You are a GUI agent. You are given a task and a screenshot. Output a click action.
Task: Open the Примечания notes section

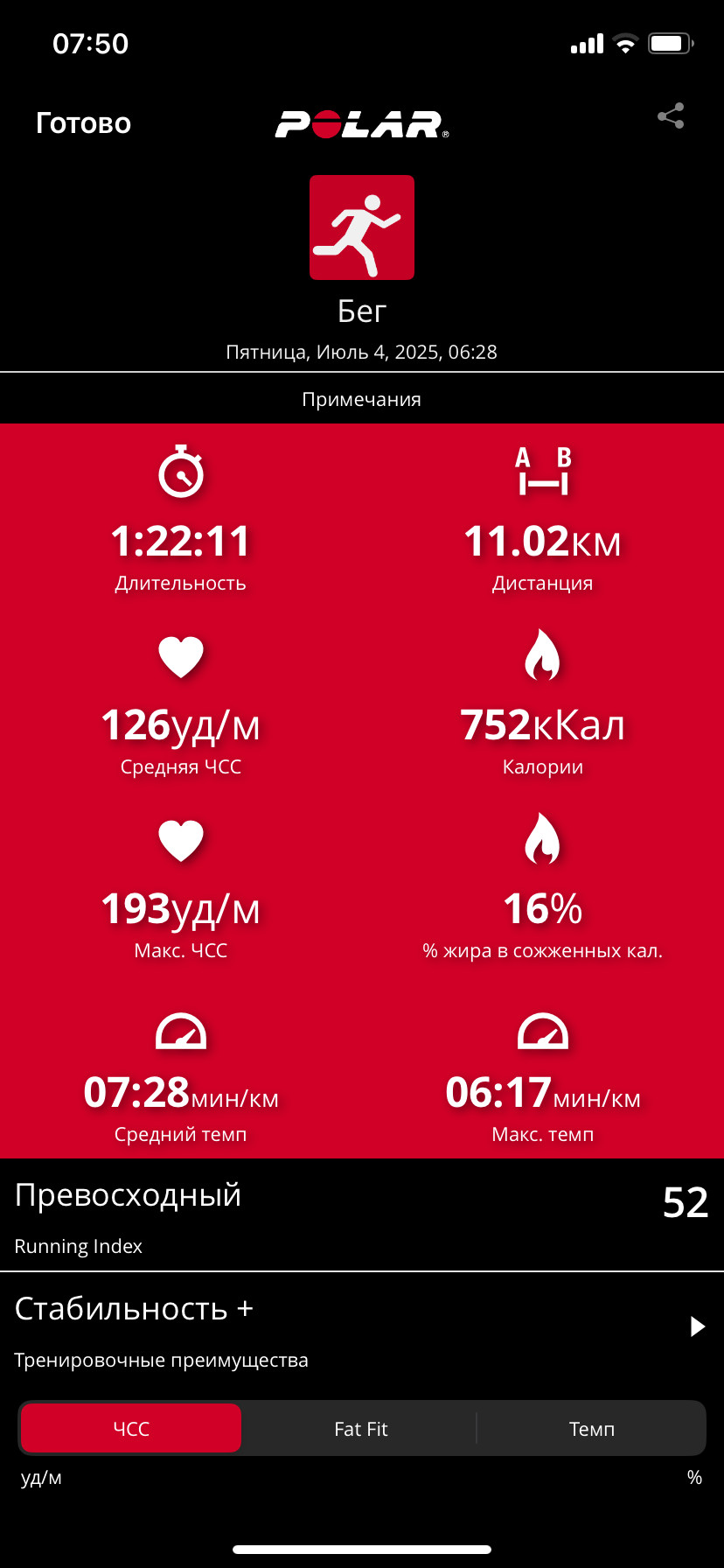coord(362,399)
